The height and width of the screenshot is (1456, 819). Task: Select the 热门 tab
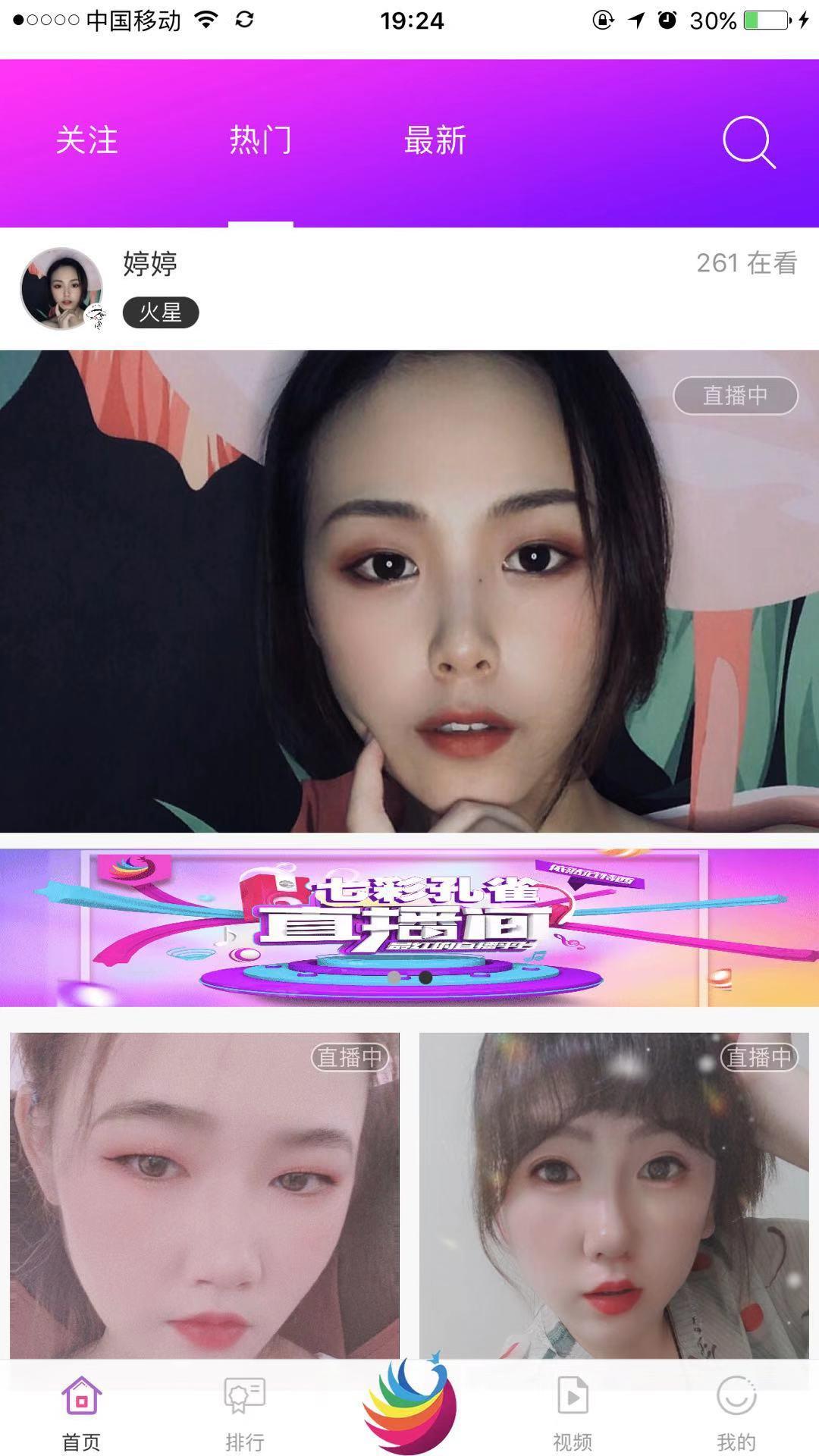point(260,141)
